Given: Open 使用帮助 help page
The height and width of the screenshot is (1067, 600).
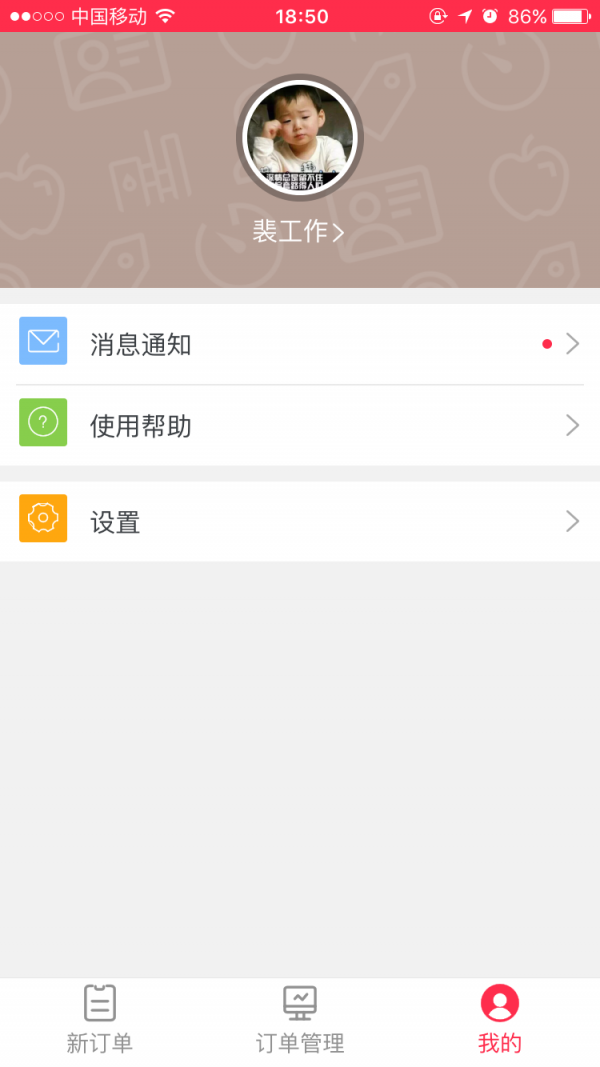Looking at the screenshot, I should [x=300, y=425].
